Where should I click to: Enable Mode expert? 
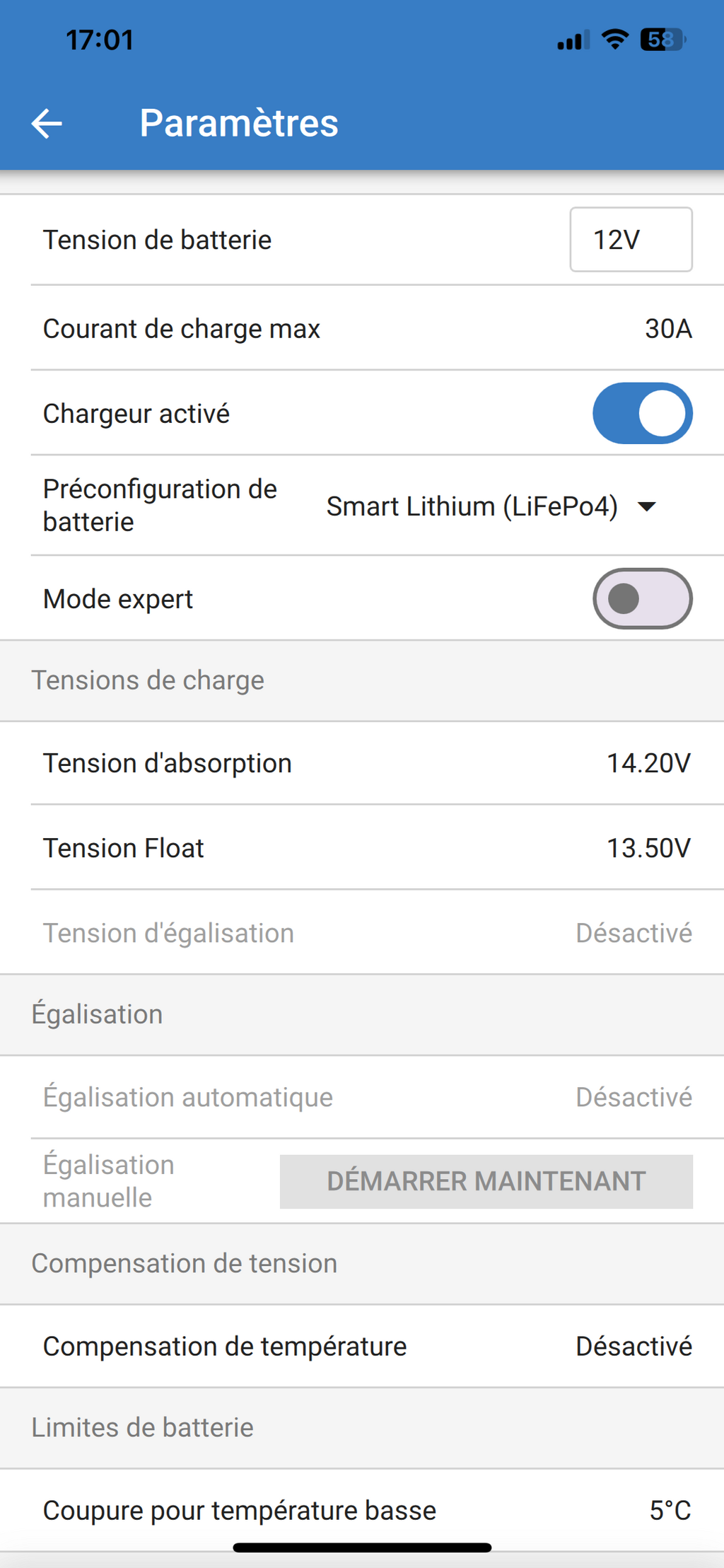click(642, 598)
